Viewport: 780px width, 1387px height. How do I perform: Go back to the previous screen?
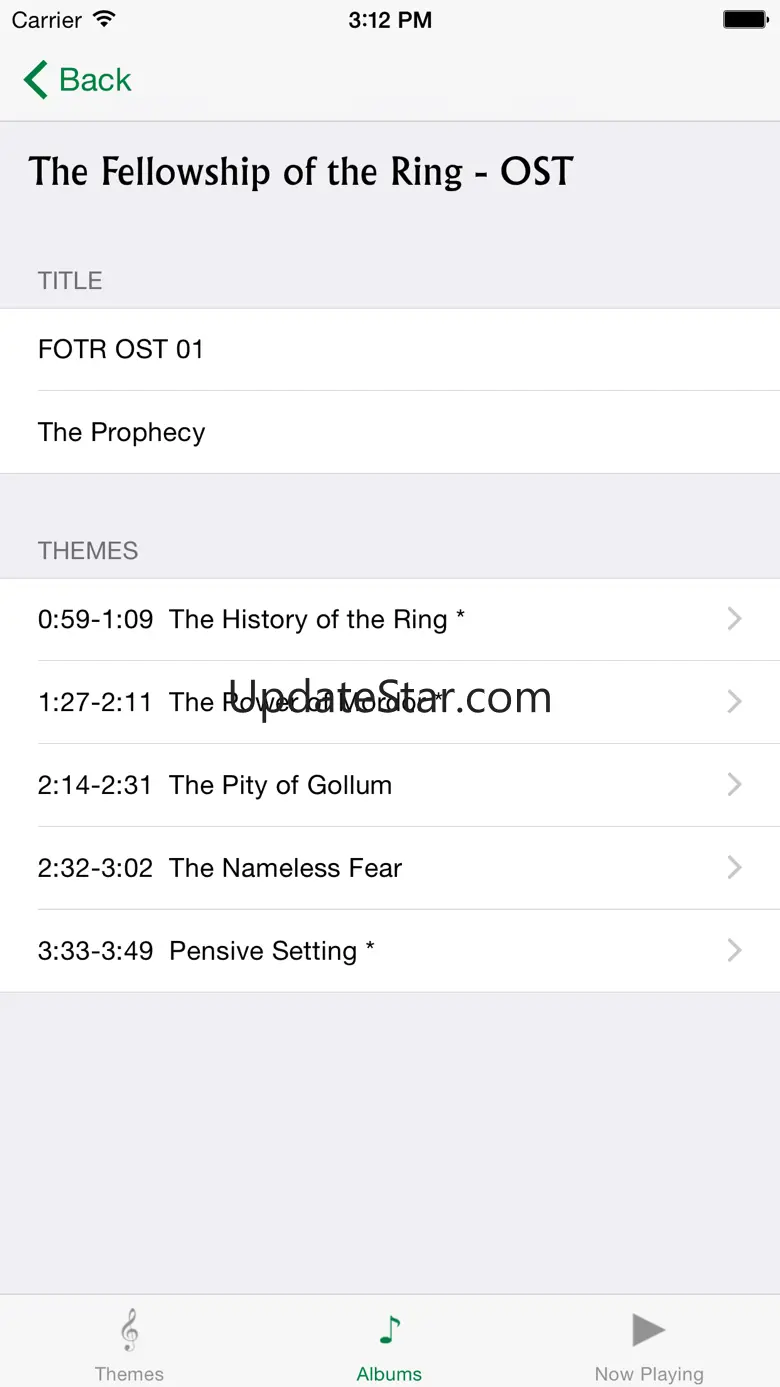click(x=78, y=80)
